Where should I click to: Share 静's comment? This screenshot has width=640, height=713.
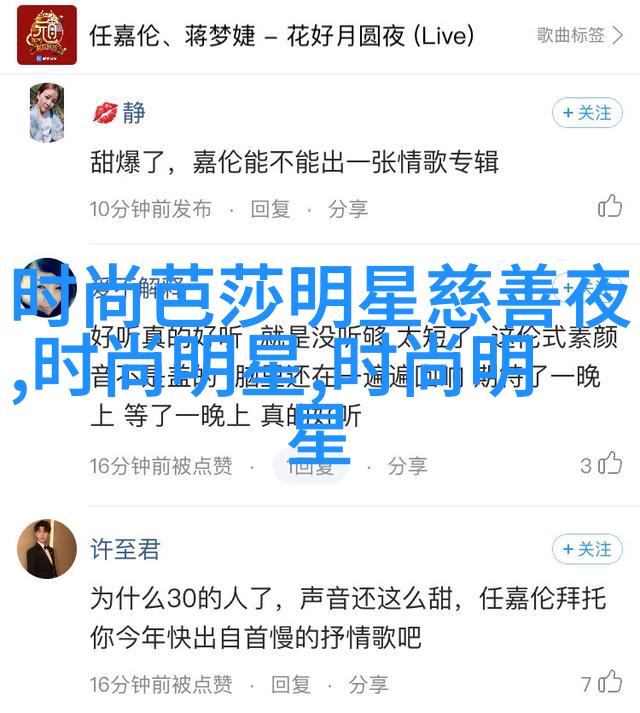click(x=348, y=209)
